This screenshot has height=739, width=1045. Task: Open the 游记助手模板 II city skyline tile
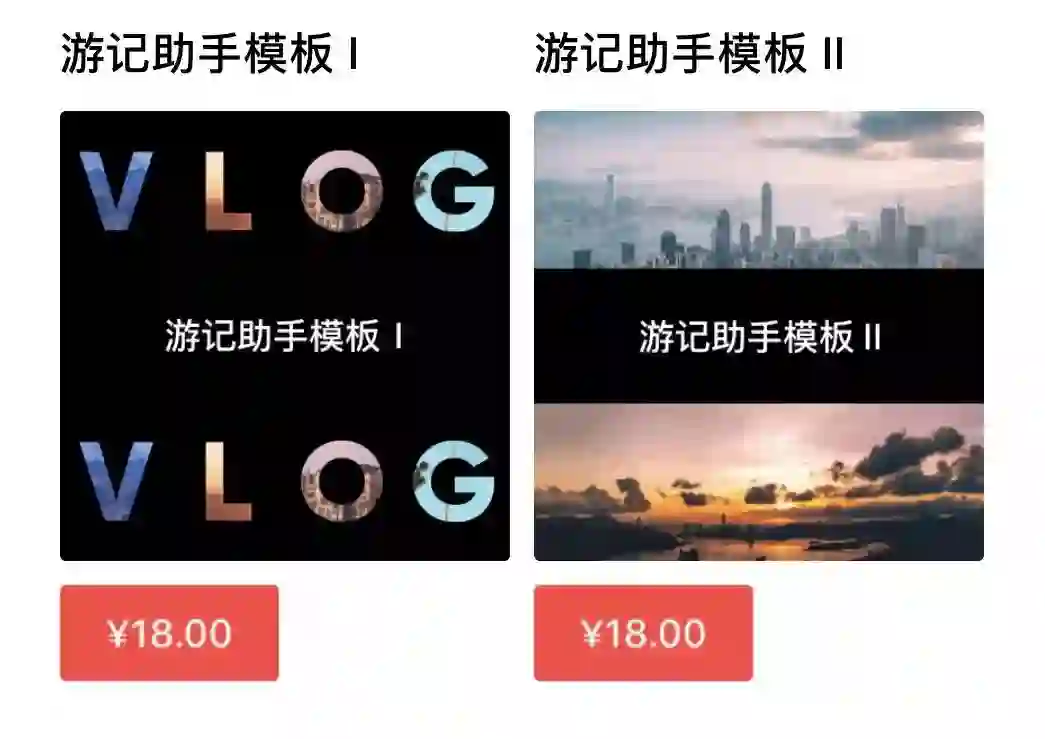pos(758,336)
